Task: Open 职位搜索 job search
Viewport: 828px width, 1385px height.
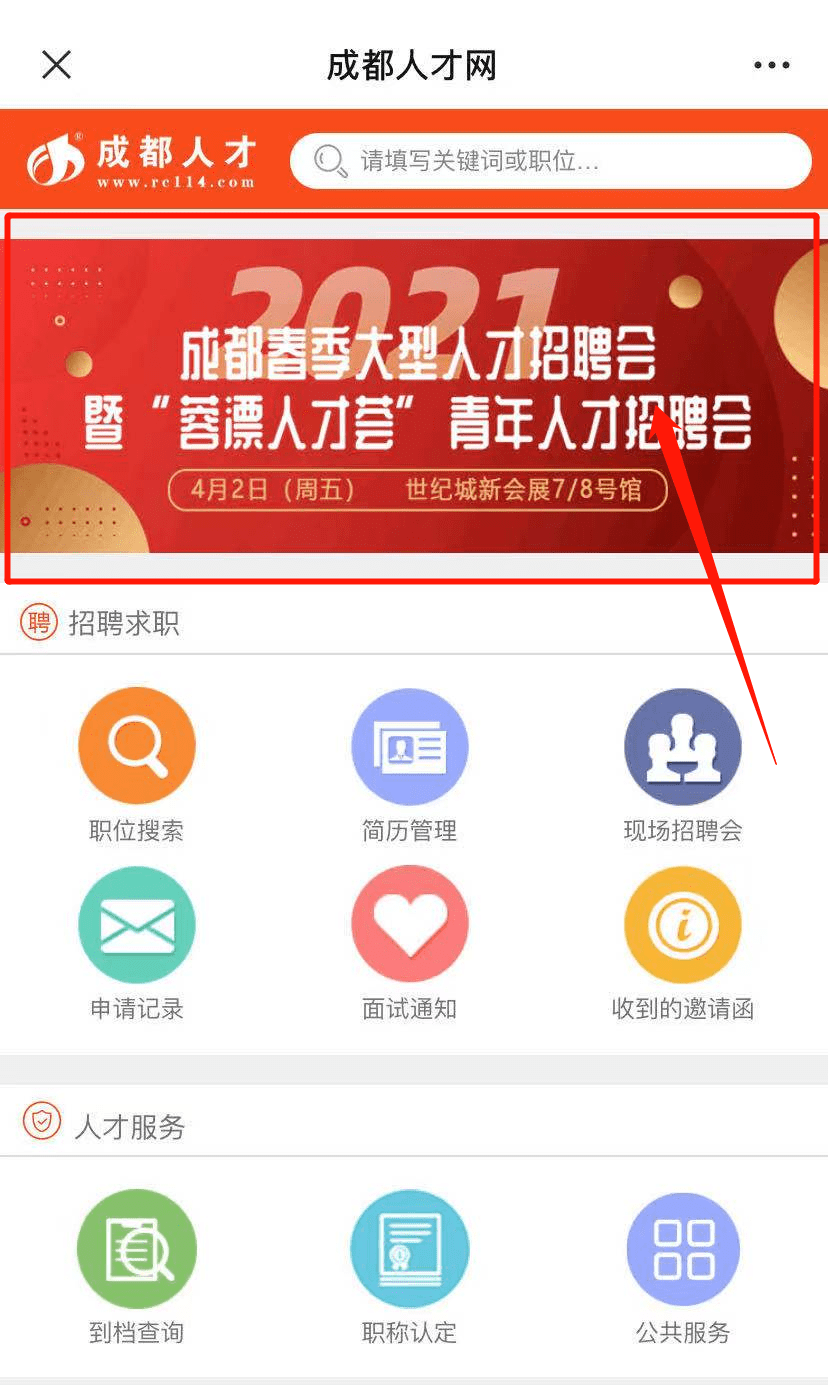Action: [137, 746]
